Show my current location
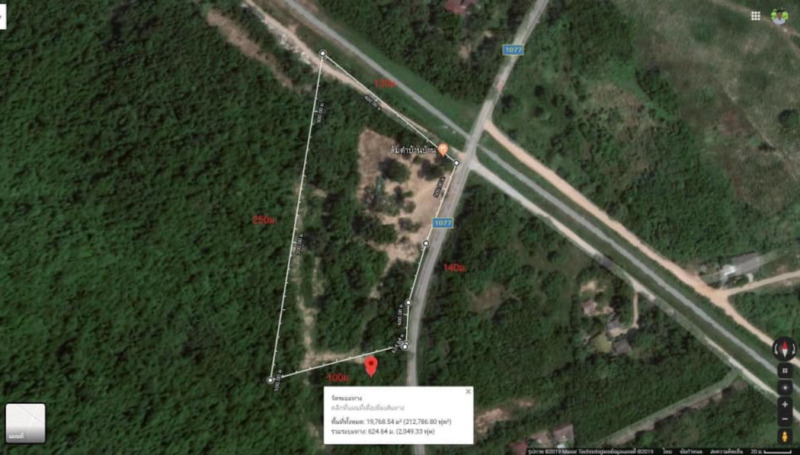 [x=785, y=388]
